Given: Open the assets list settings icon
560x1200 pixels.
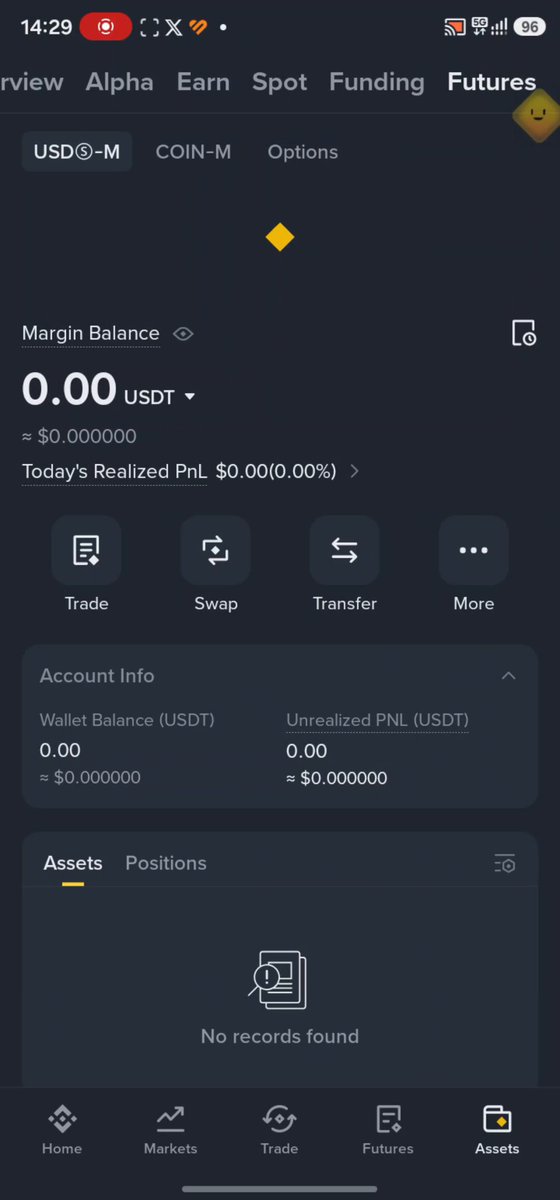Looking at the screenshot, I should 505,863.
